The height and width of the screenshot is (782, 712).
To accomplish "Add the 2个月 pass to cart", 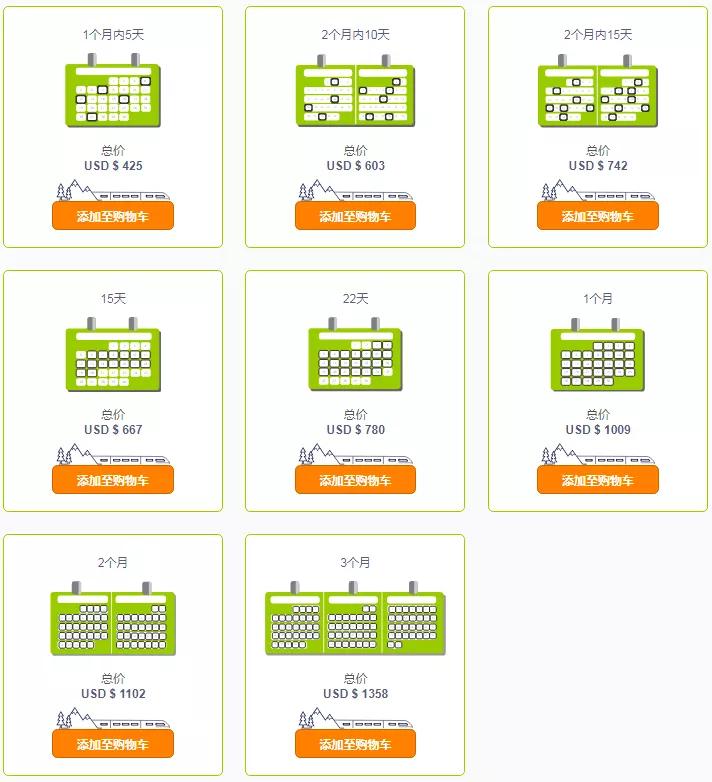I will [x=113, y=744].
